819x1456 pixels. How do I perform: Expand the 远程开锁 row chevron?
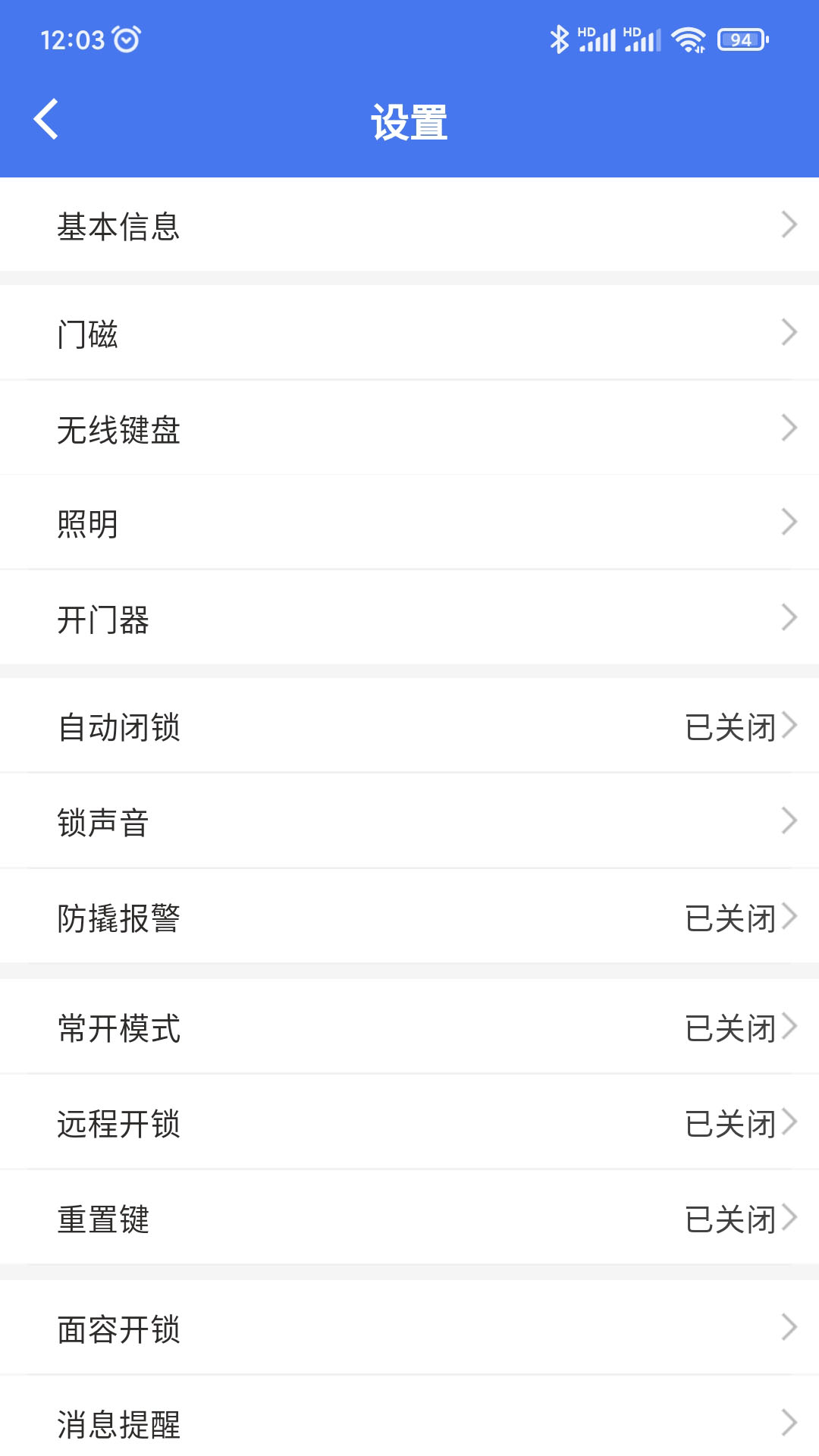pos(790,1123)
